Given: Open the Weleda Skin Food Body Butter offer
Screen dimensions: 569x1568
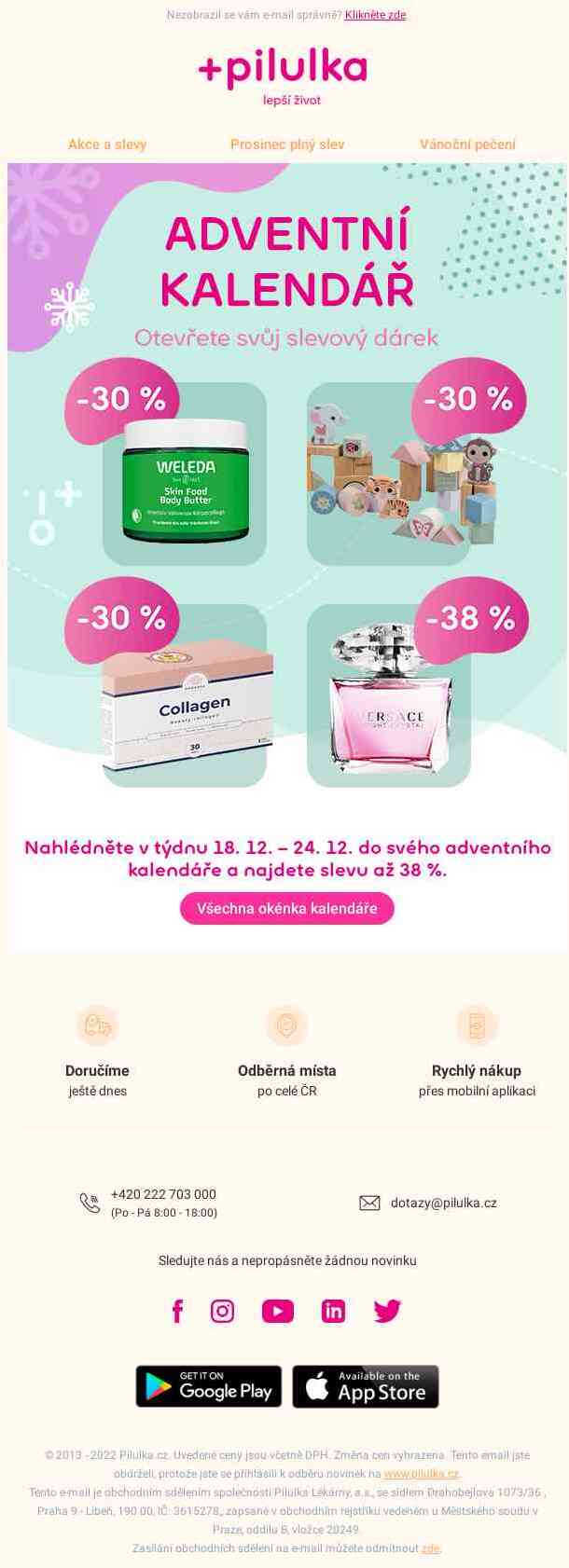Looking at the screenshot, I should (x=185, y=477).
